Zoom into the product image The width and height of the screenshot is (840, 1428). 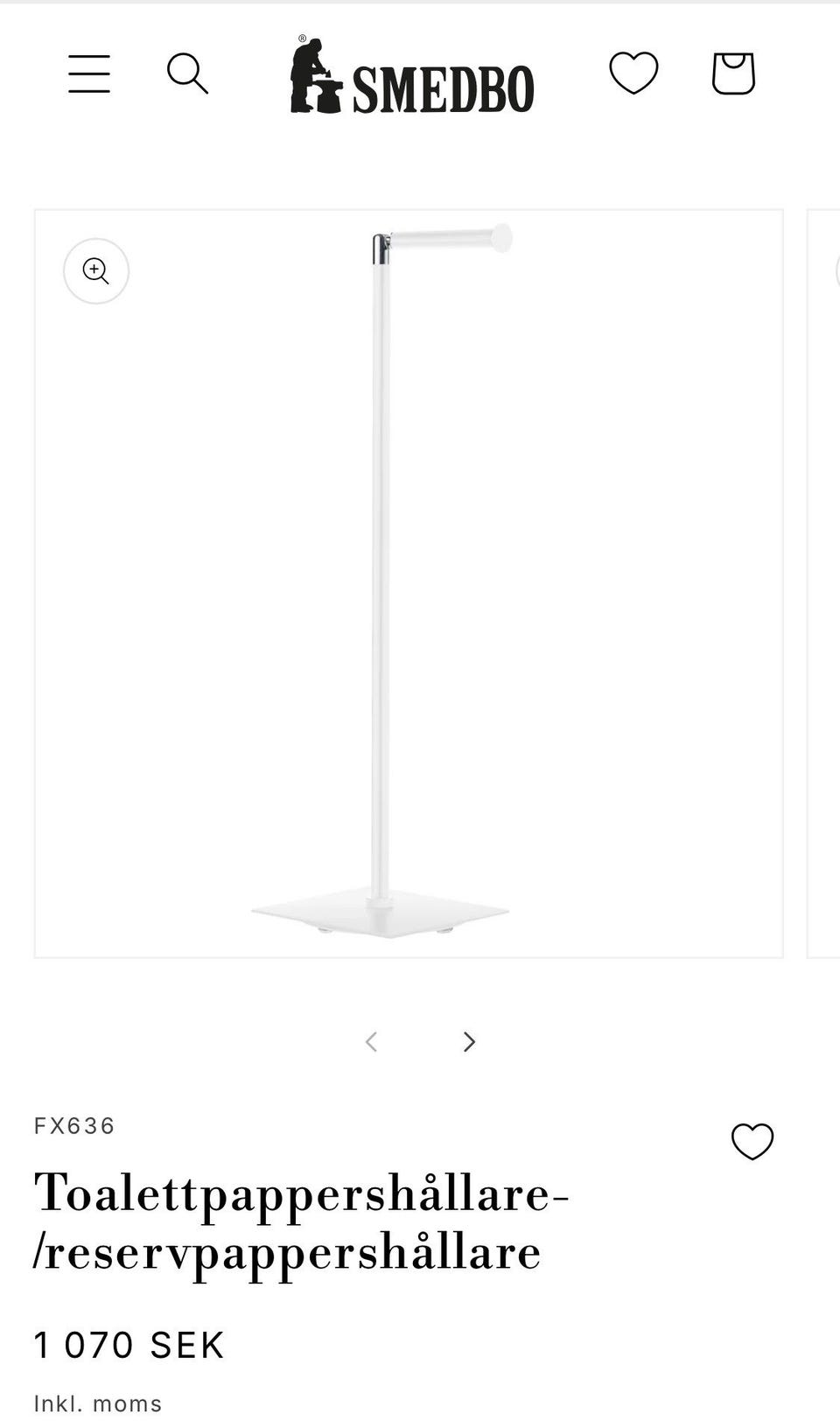[x=96, y=271]
